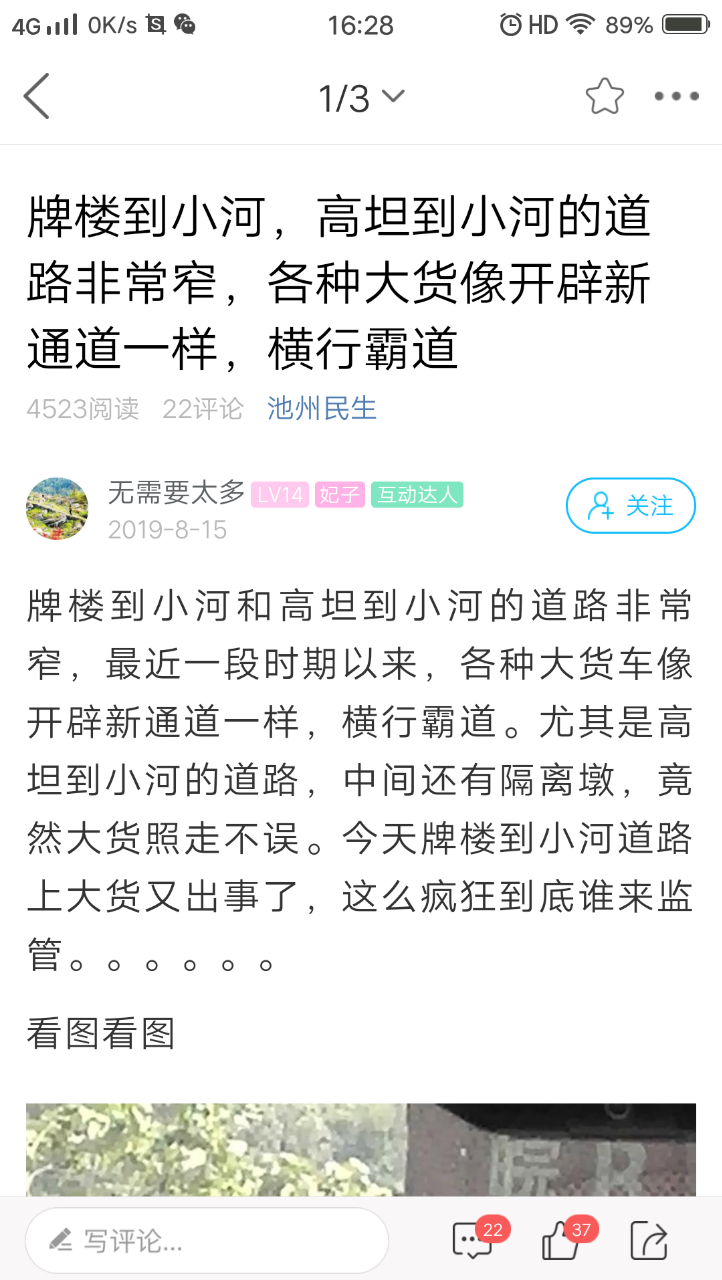This screenshot has height=1280, width=722.
Task: Open the three-dot overflow menu
Action: pyautogui.click(x=677, y=97)
